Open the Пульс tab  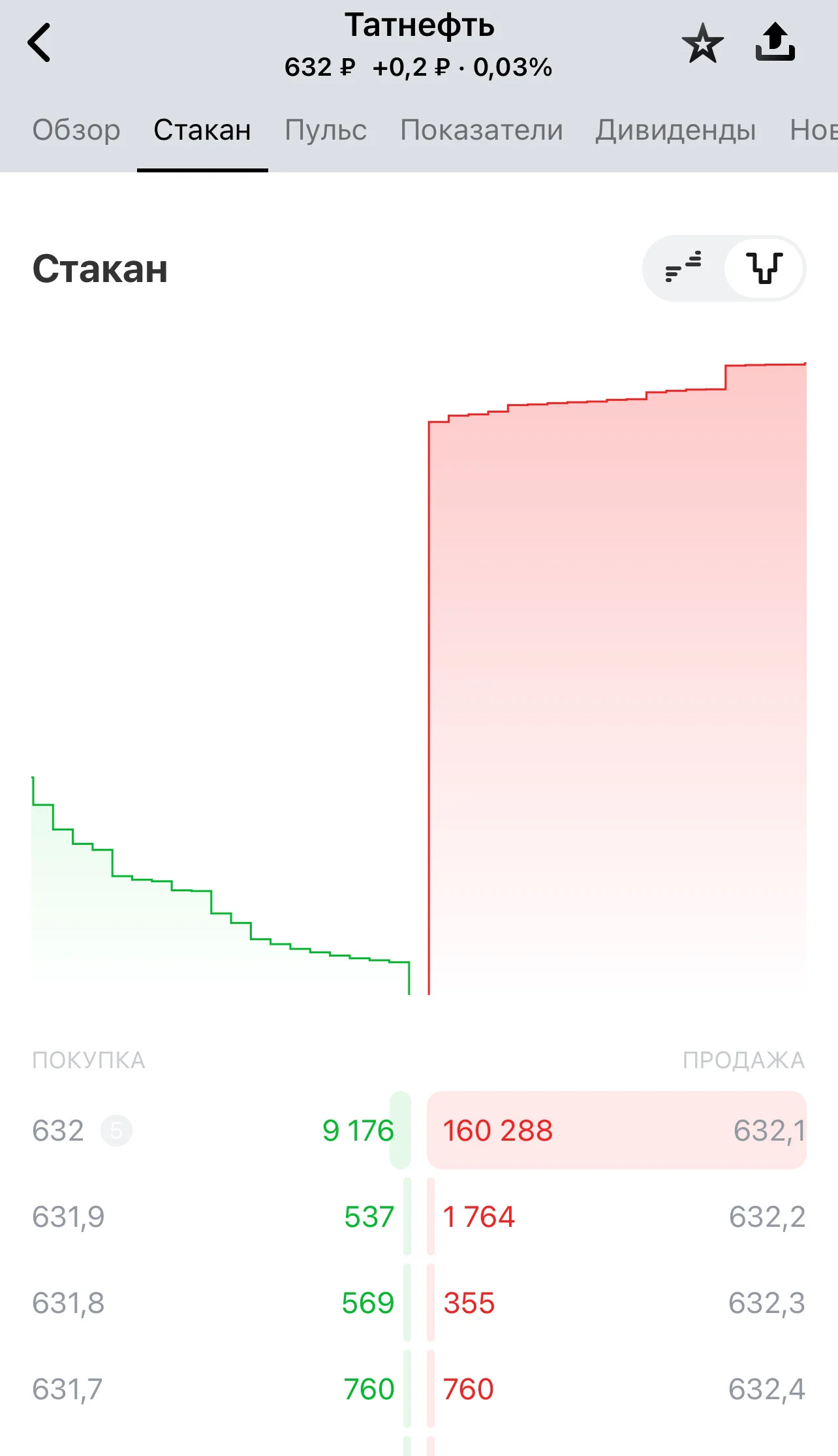(x=326, y=130)
